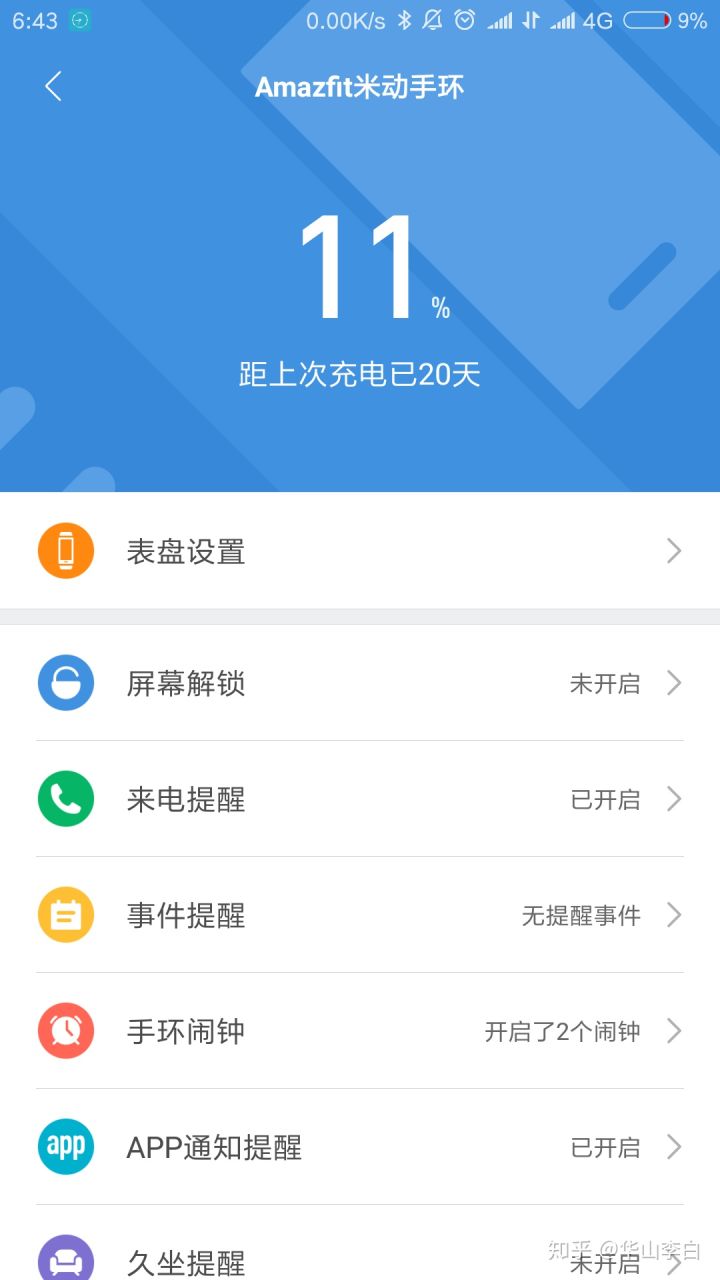Tap the teal APP通知提醒 app icon
Viewport: 720px width, 1280px height.
point(65,1147)
